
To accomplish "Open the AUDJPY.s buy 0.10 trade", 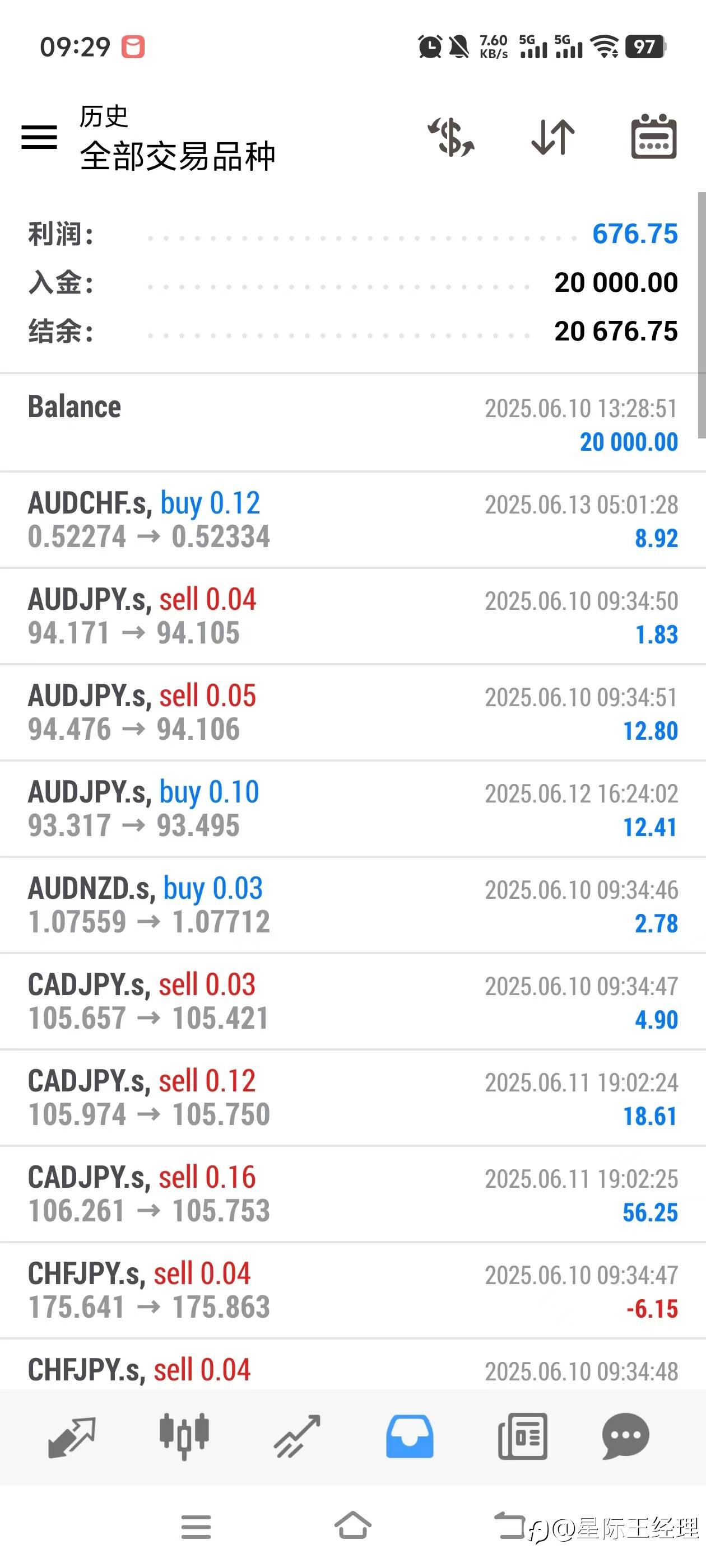I will 352,808.
